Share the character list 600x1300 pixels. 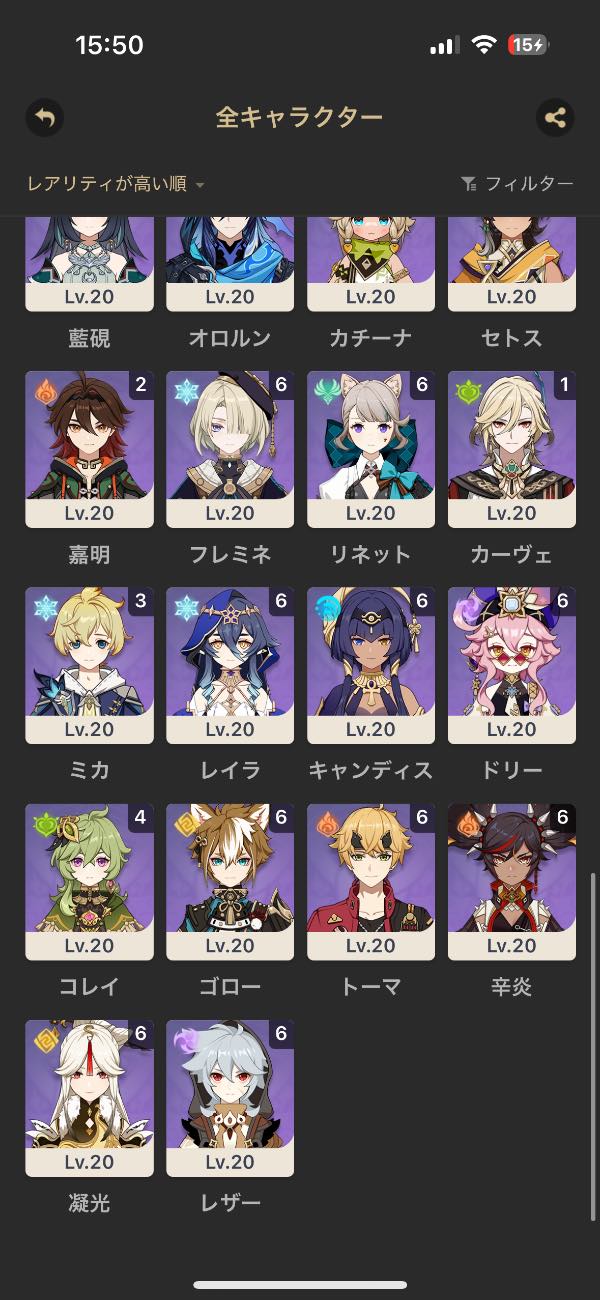pyautogui.click(x=555, y=118)
